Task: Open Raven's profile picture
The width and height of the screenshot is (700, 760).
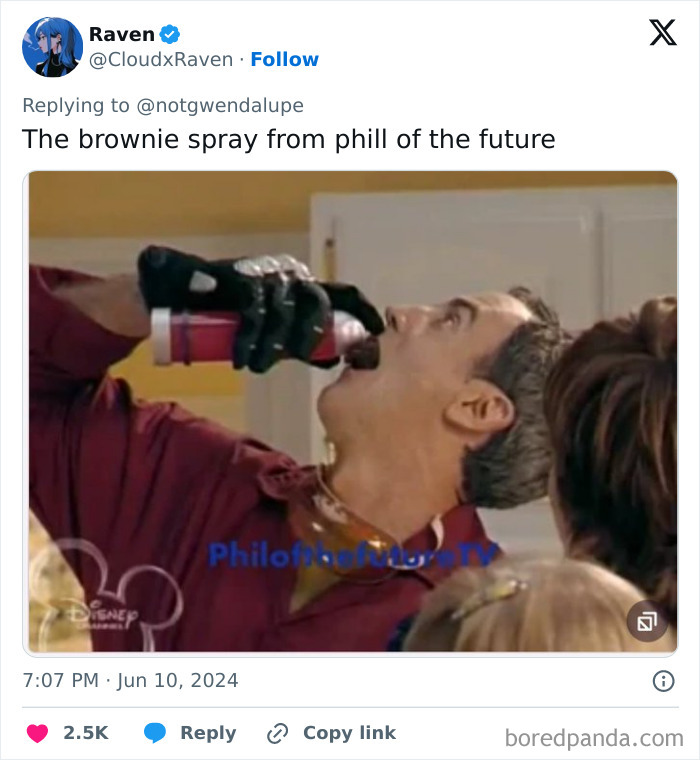Action: [x=52, y=47]
